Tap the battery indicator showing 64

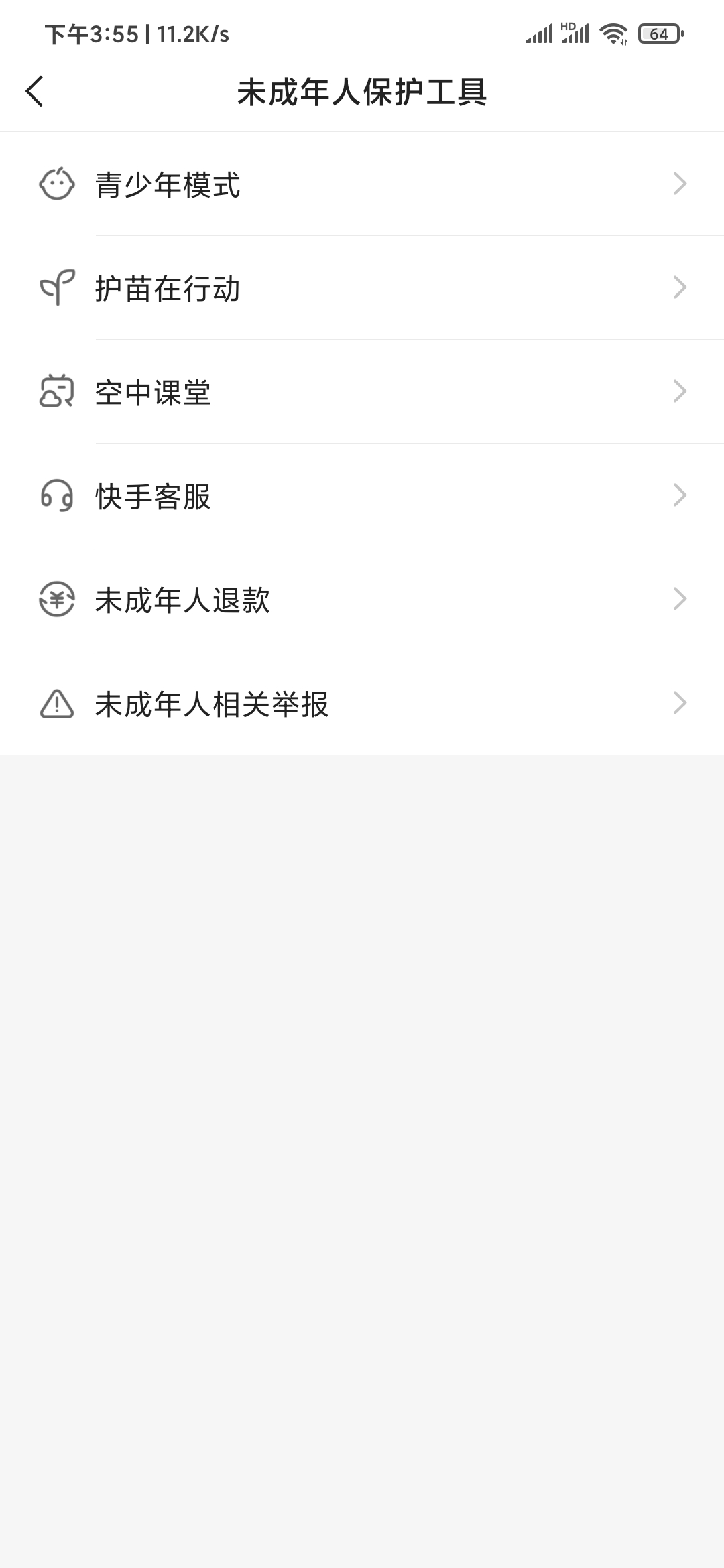coord(659,32)
